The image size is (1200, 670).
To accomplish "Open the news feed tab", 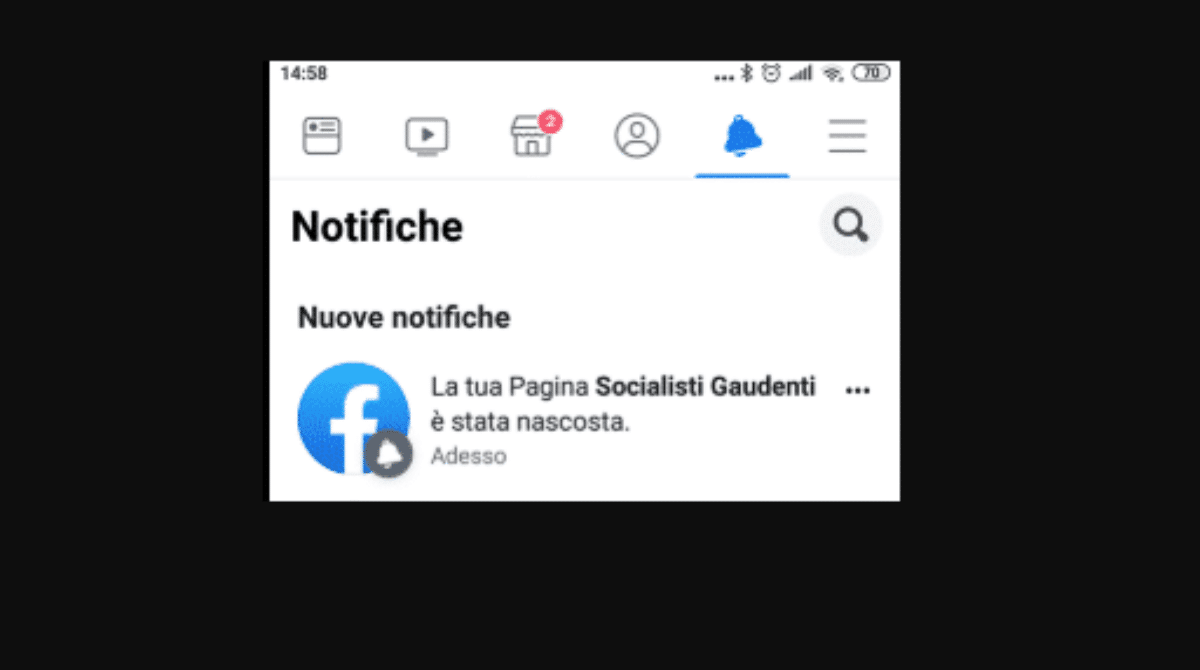I will [322, 136].
